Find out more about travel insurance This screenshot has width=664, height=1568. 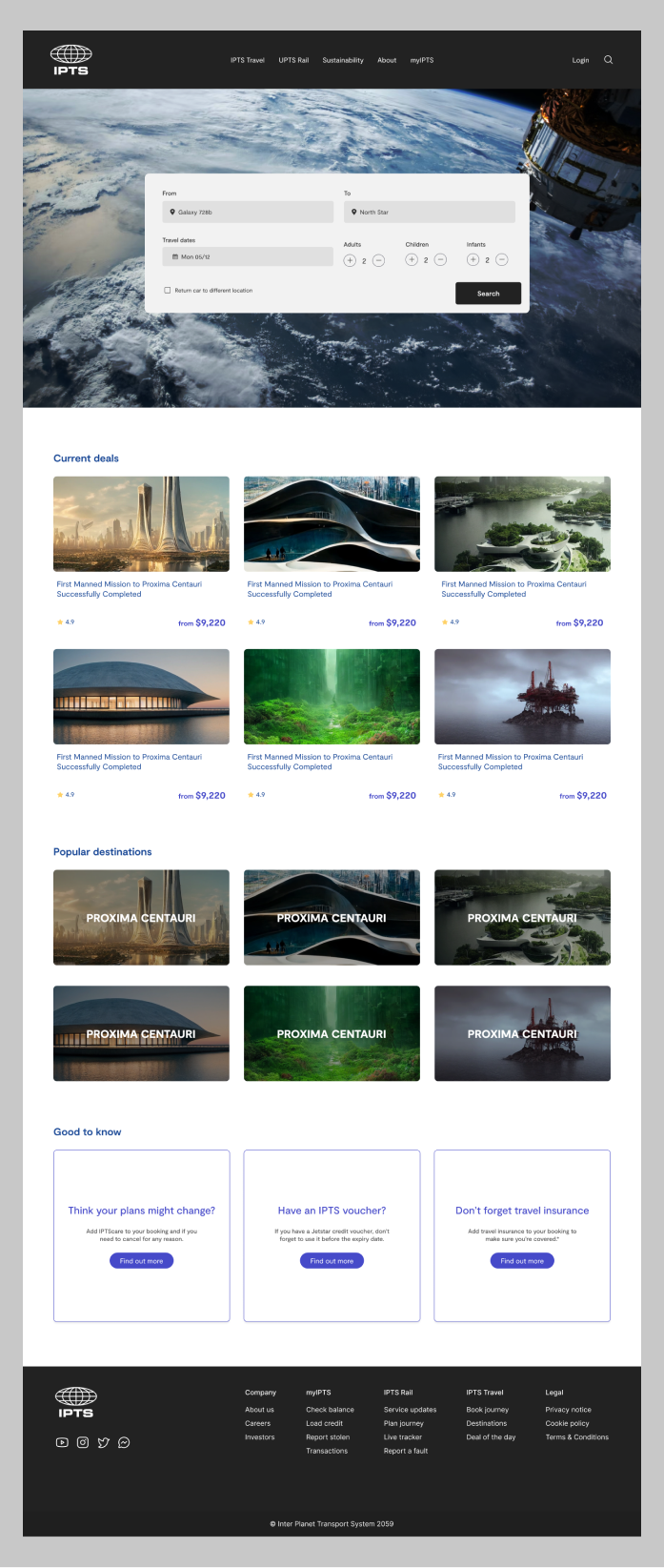(x=522, y=1260)
